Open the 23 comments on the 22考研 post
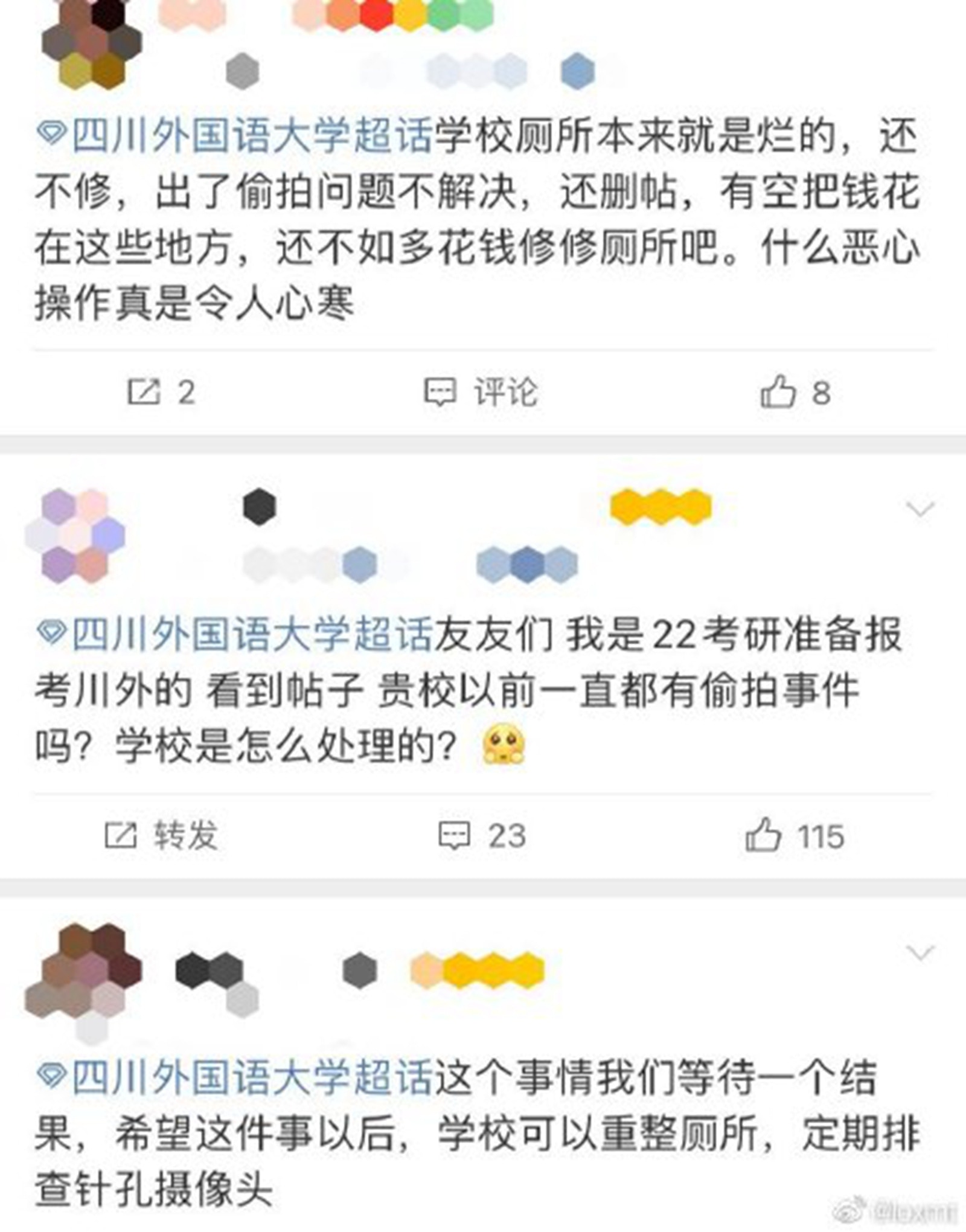This screenshot has height=1232, width=966. point(482,836)
